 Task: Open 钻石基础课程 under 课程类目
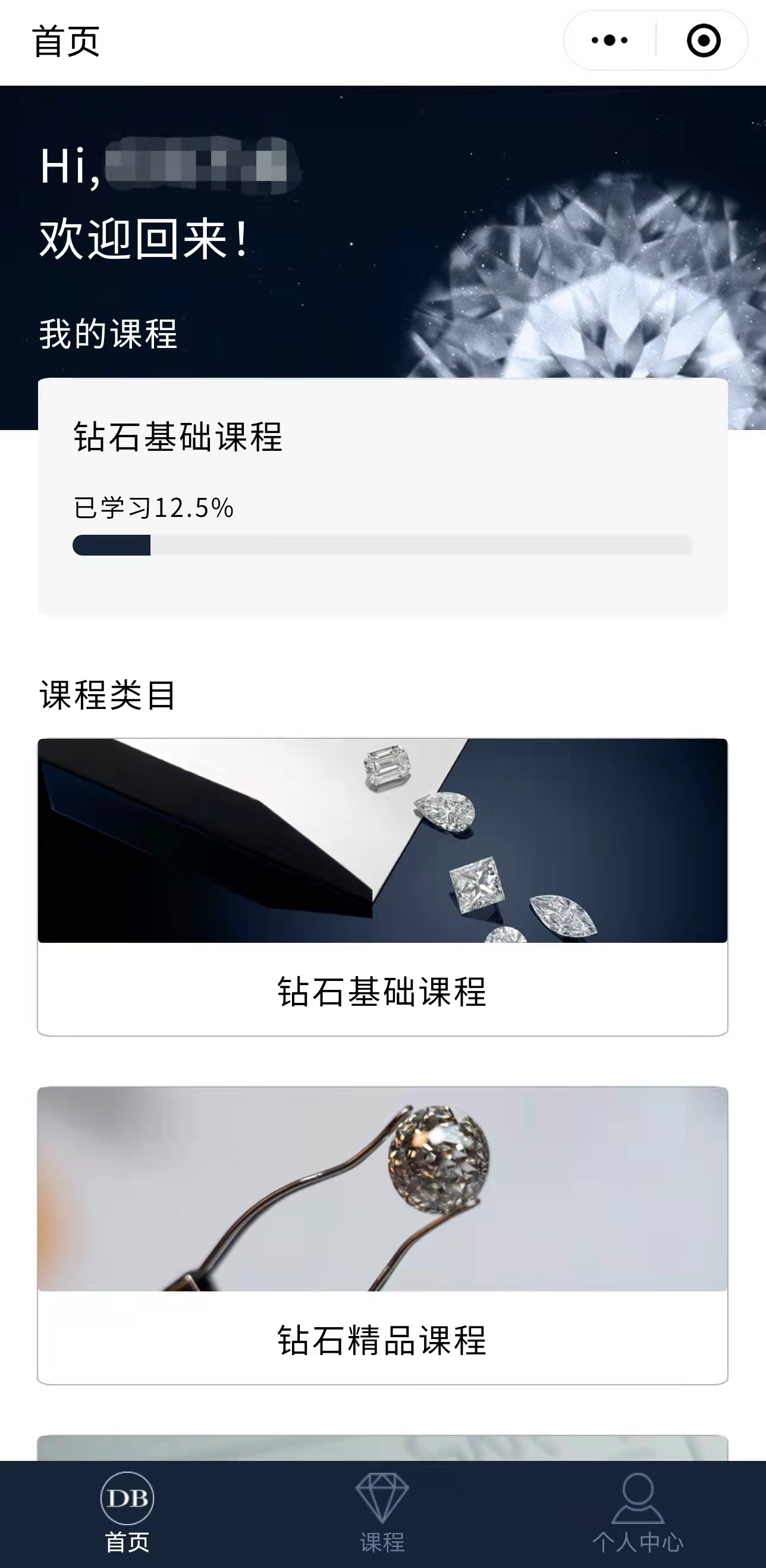pyautogui.click(x=382, y=887)
